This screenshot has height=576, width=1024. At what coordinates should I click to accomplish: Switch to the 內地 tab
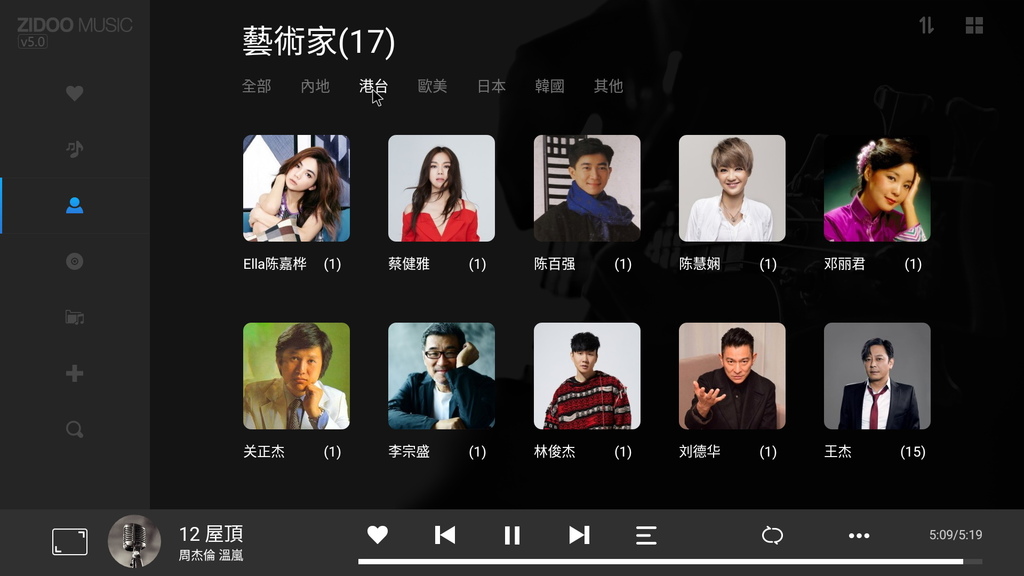[x=315, y=86]
